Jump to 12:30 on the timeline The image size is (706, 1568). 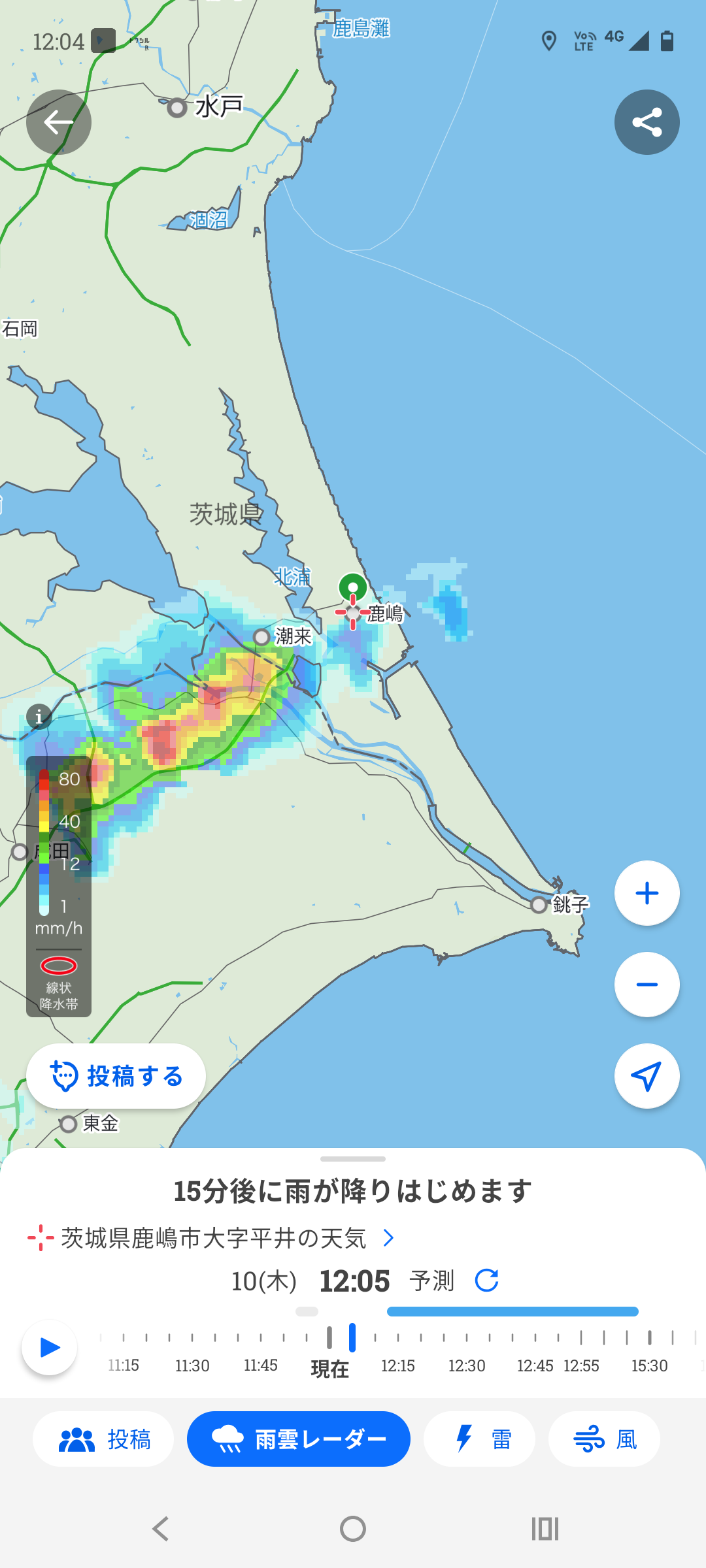(x=467, y=1339)
